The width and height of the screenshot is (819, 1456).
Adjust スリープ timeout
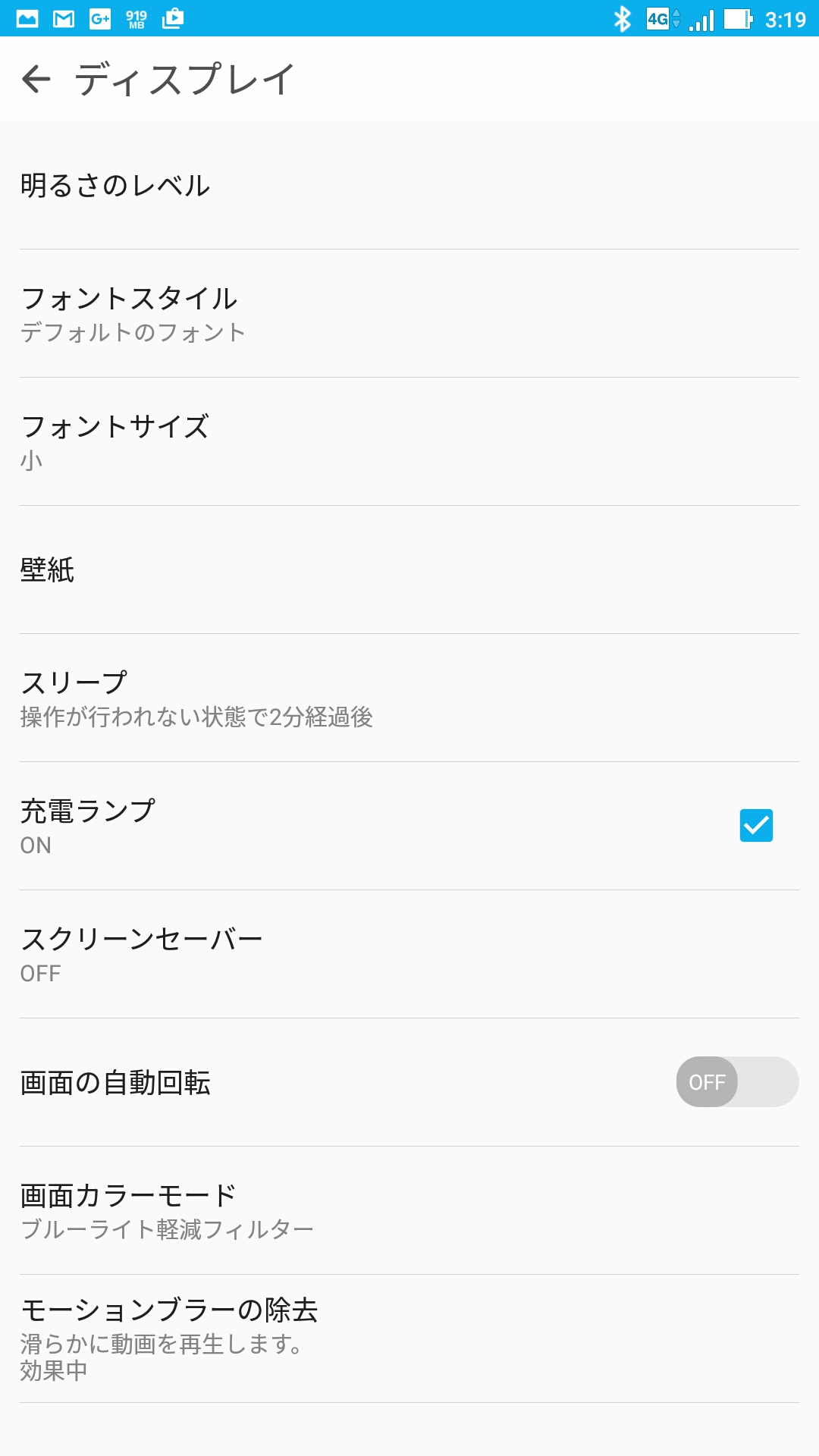409,698
